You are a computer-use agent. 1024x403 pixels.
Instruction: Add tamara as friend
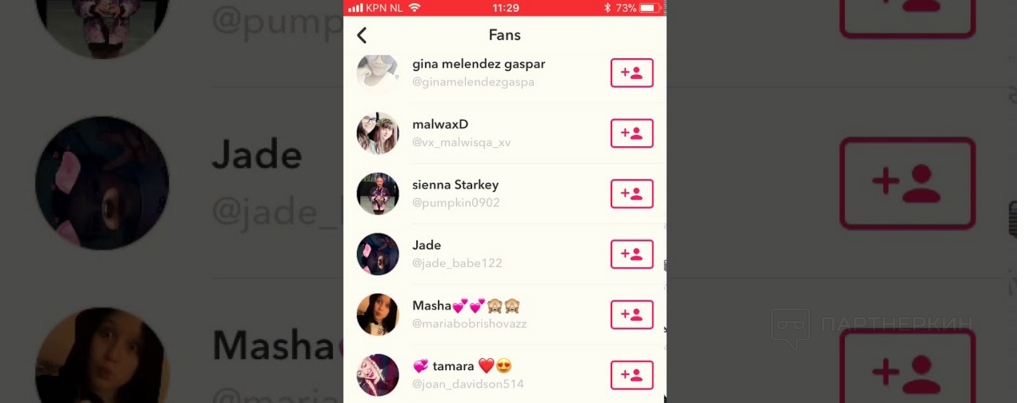coord(632,375)
